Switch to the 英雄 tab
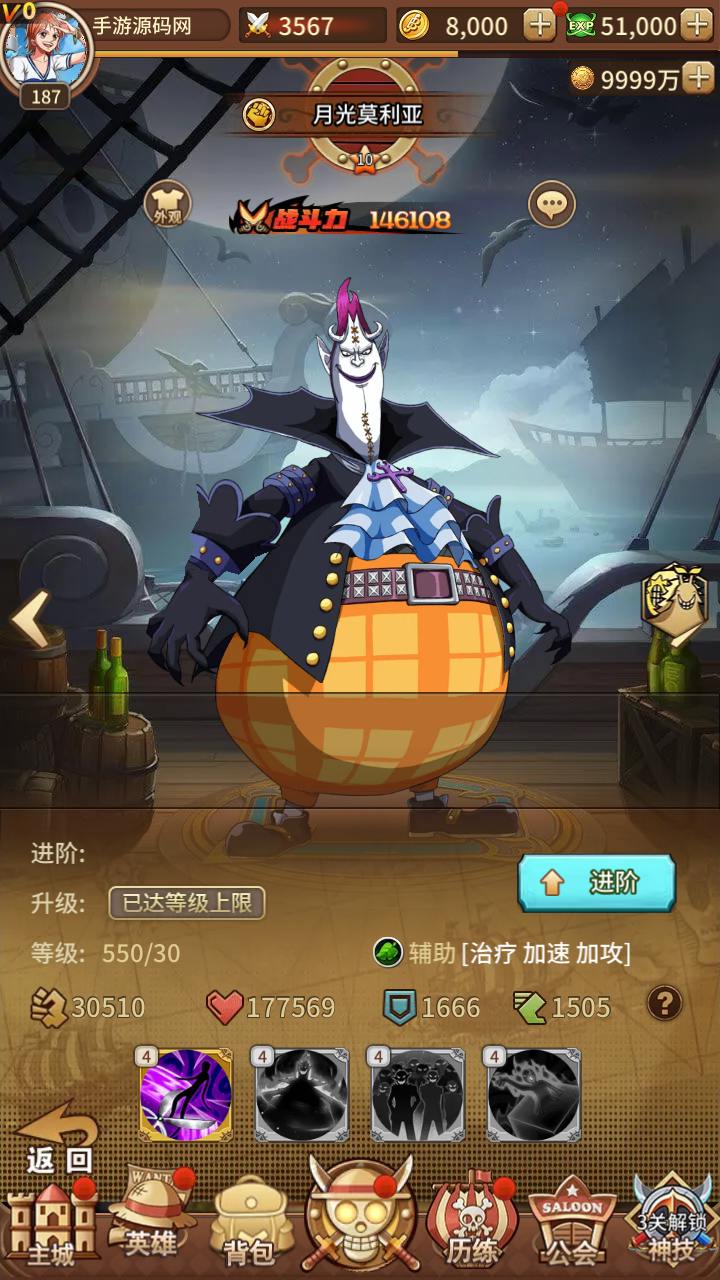The width and height of the screenshot is (720, 1280). [x=152, y=1220]
